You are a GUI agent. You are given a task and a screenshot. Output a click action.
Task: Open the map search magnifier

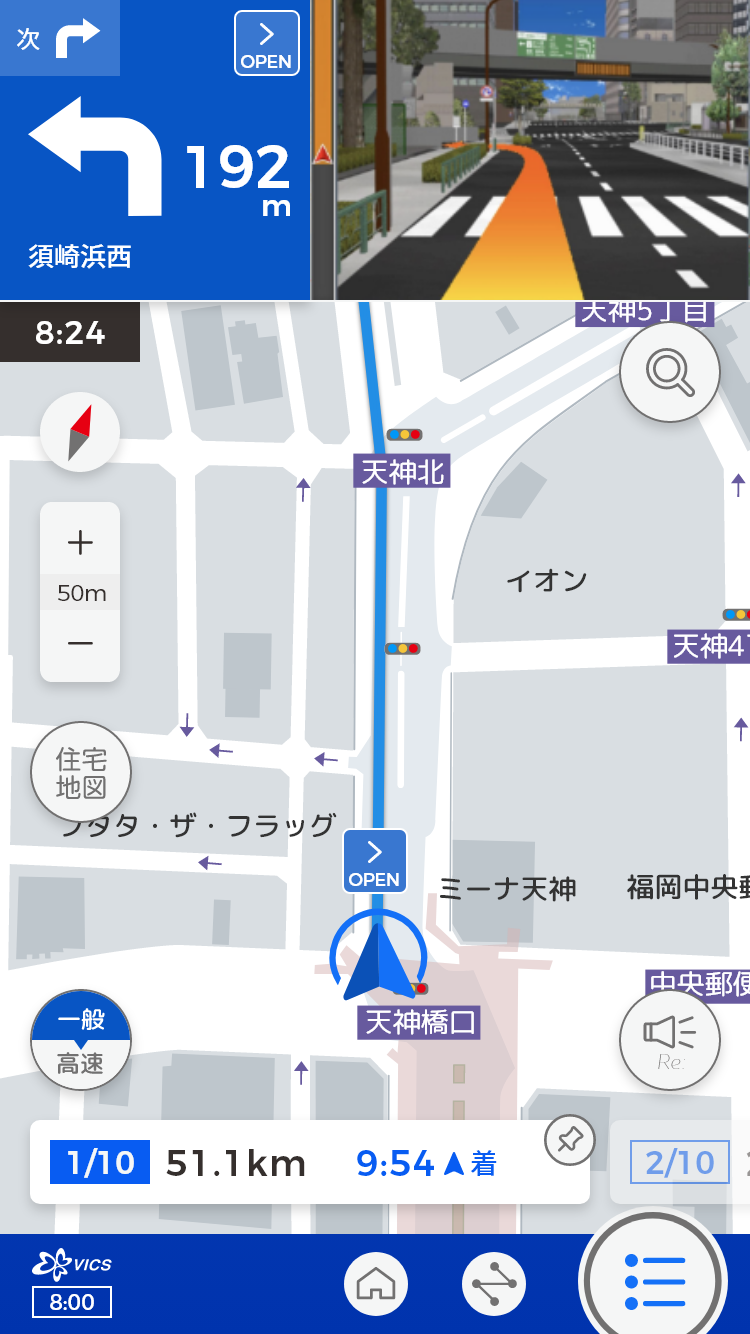[670, 372]
